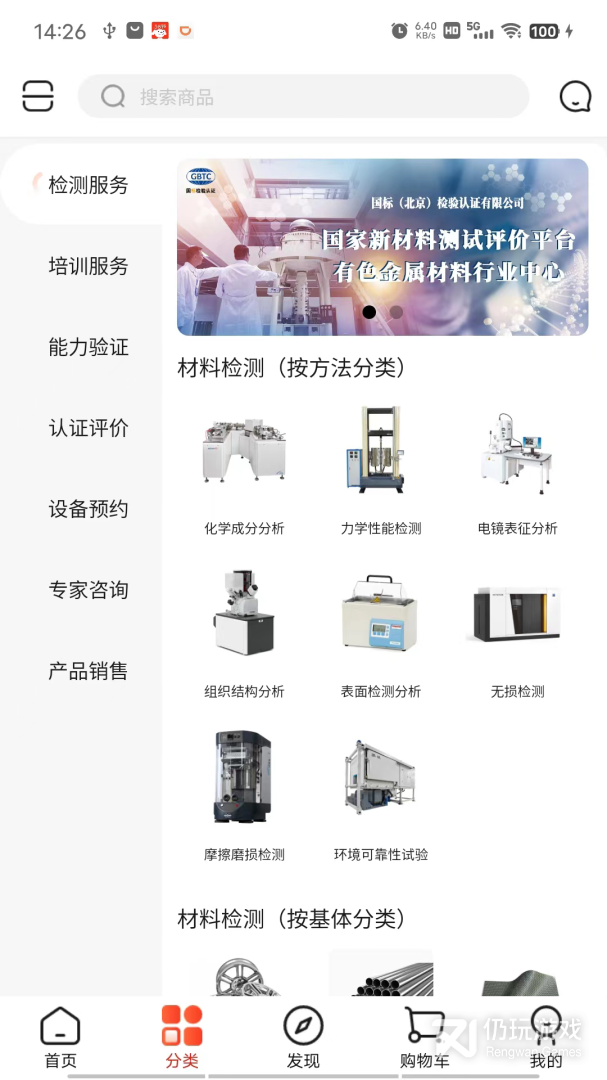Select the 培训服务 category
This screenshot has height=1080, width=607.
tap(88, 266)
